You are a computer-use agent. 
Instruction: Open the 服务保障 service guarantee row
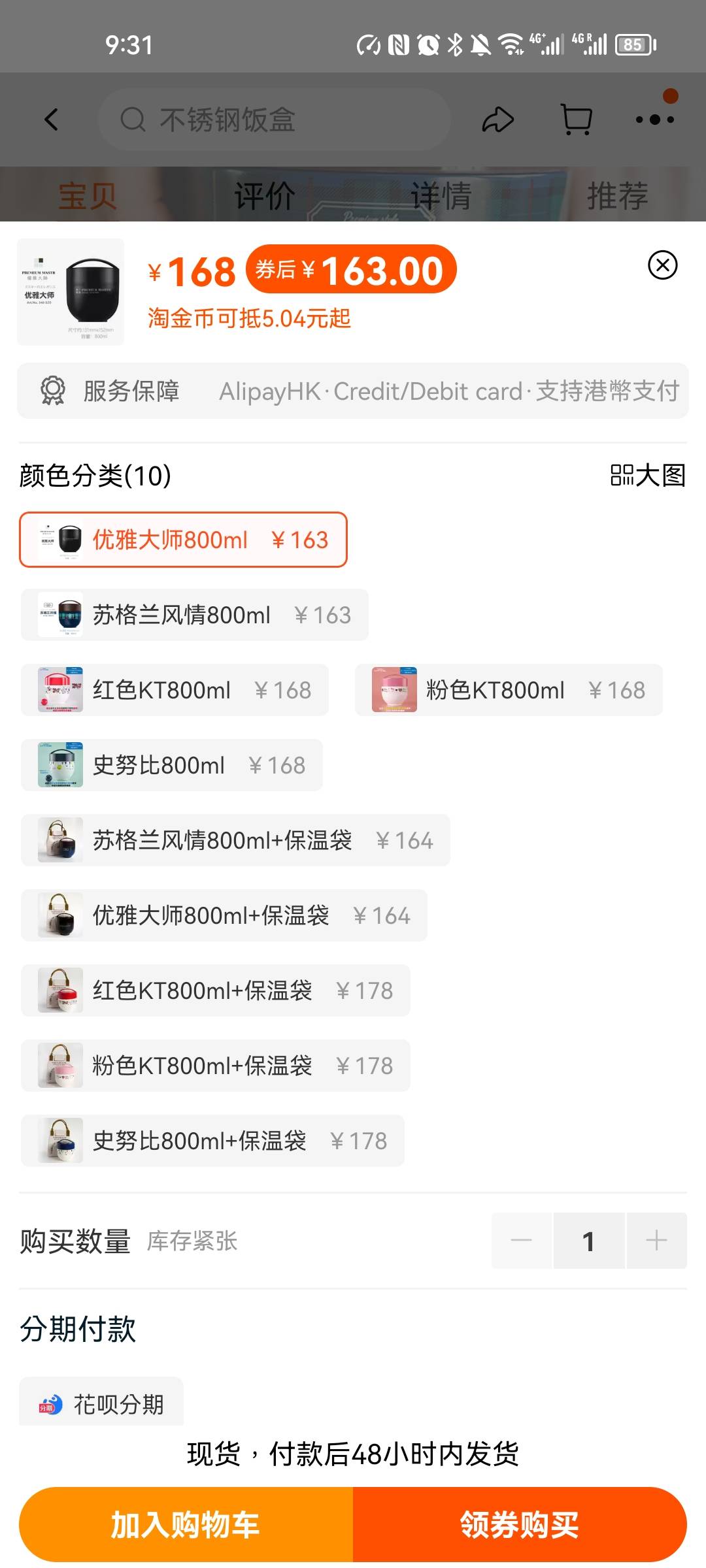point(353,391)
